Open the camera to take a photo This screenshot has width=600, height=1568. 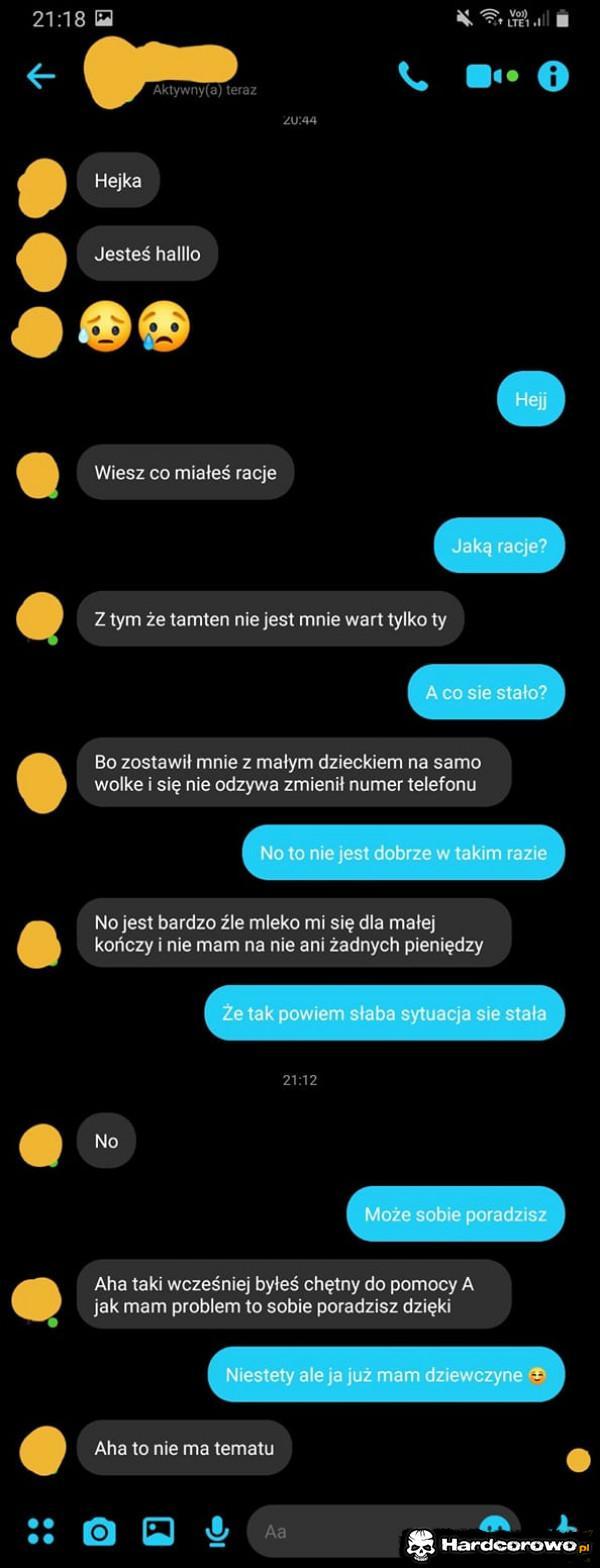[x=99, y=1530]
